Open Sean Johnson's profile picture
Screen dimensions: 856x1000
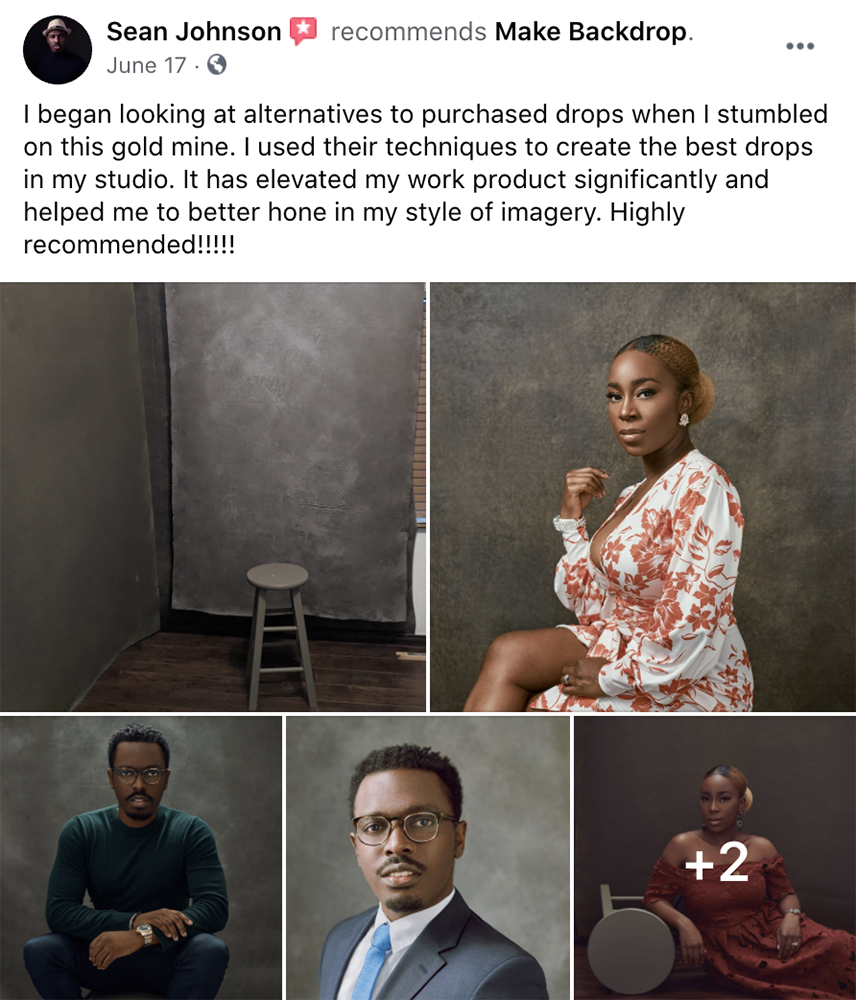pos(57,49)
